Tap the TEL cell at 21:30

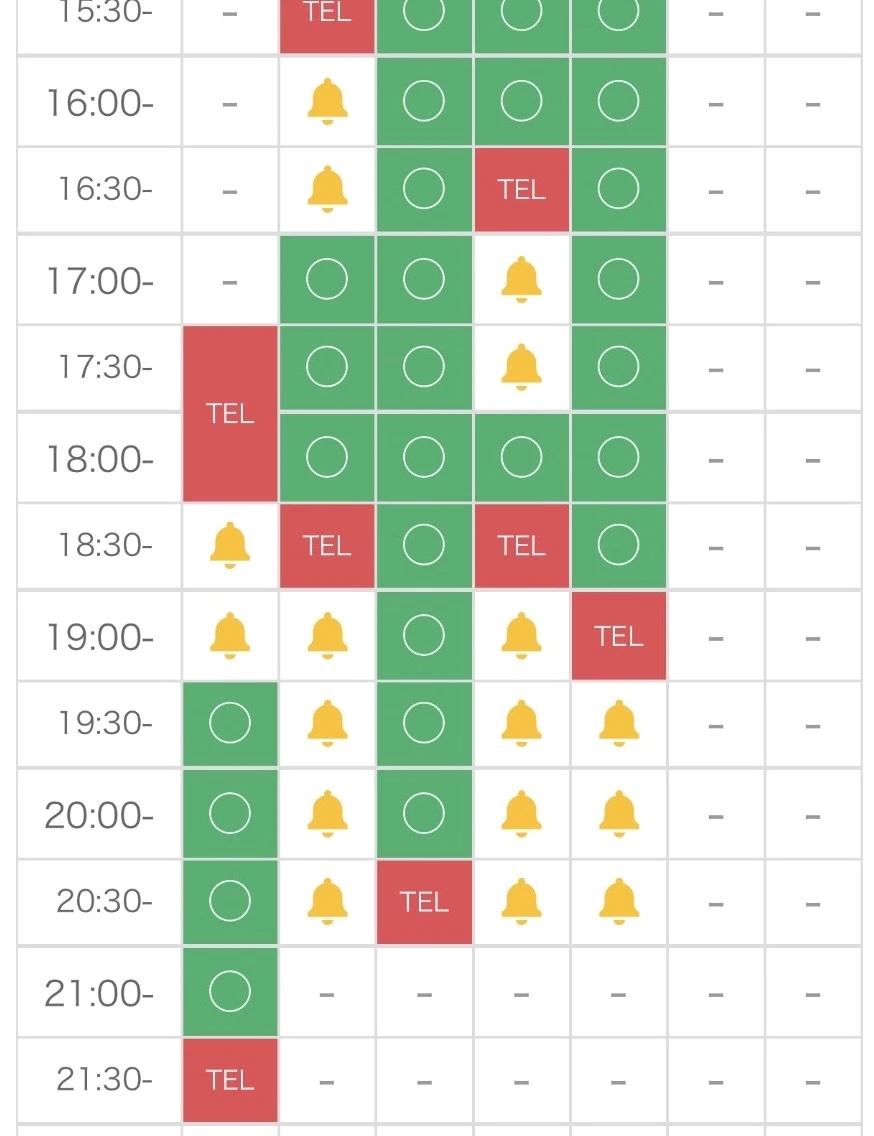tap(230, 1079)
